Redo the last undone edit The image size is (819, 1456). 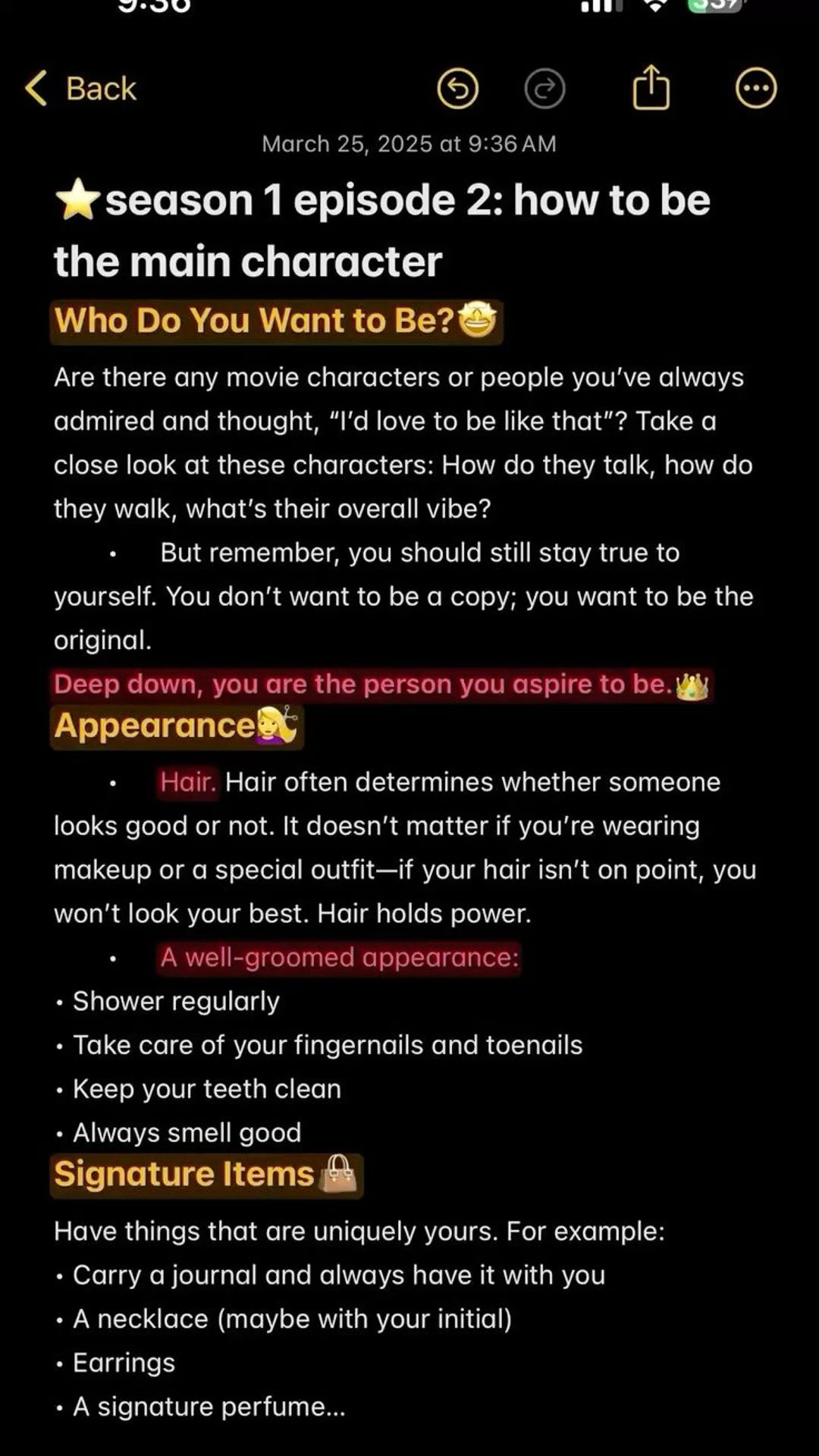pyautogui.click(x=544, y=89)
